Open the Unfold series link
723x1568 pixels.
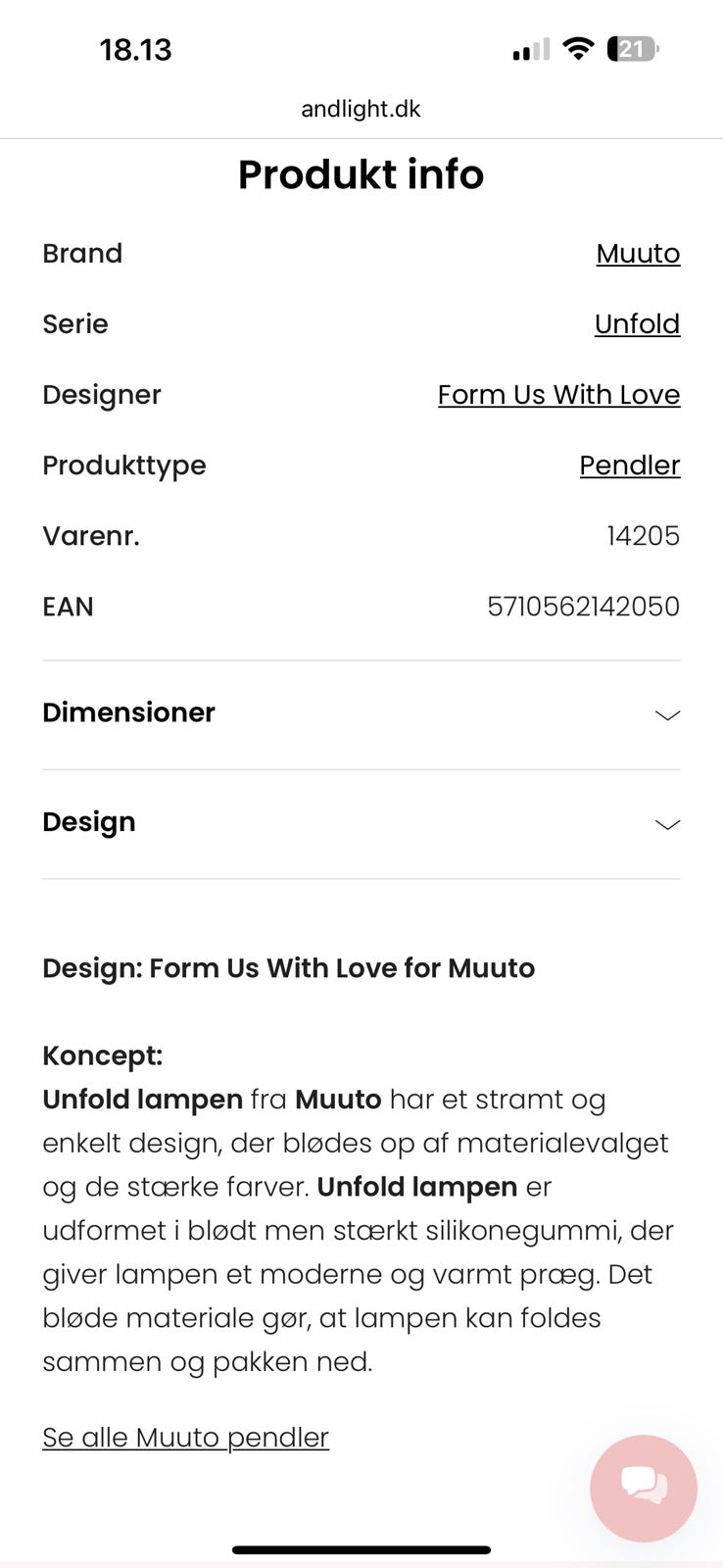(637, 323)
